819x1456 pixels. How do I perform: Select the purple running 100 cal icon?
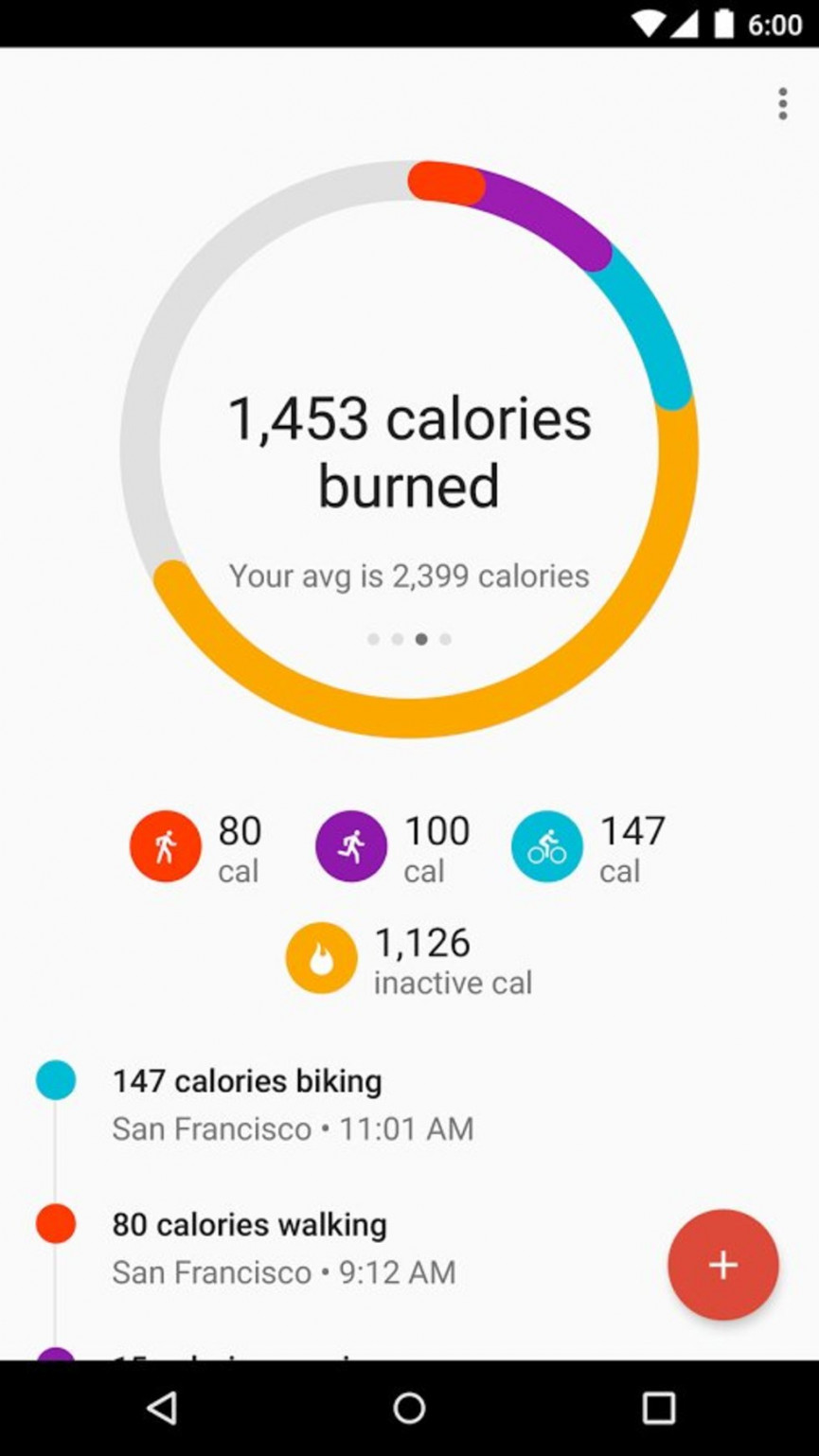[x=351, y=846]
